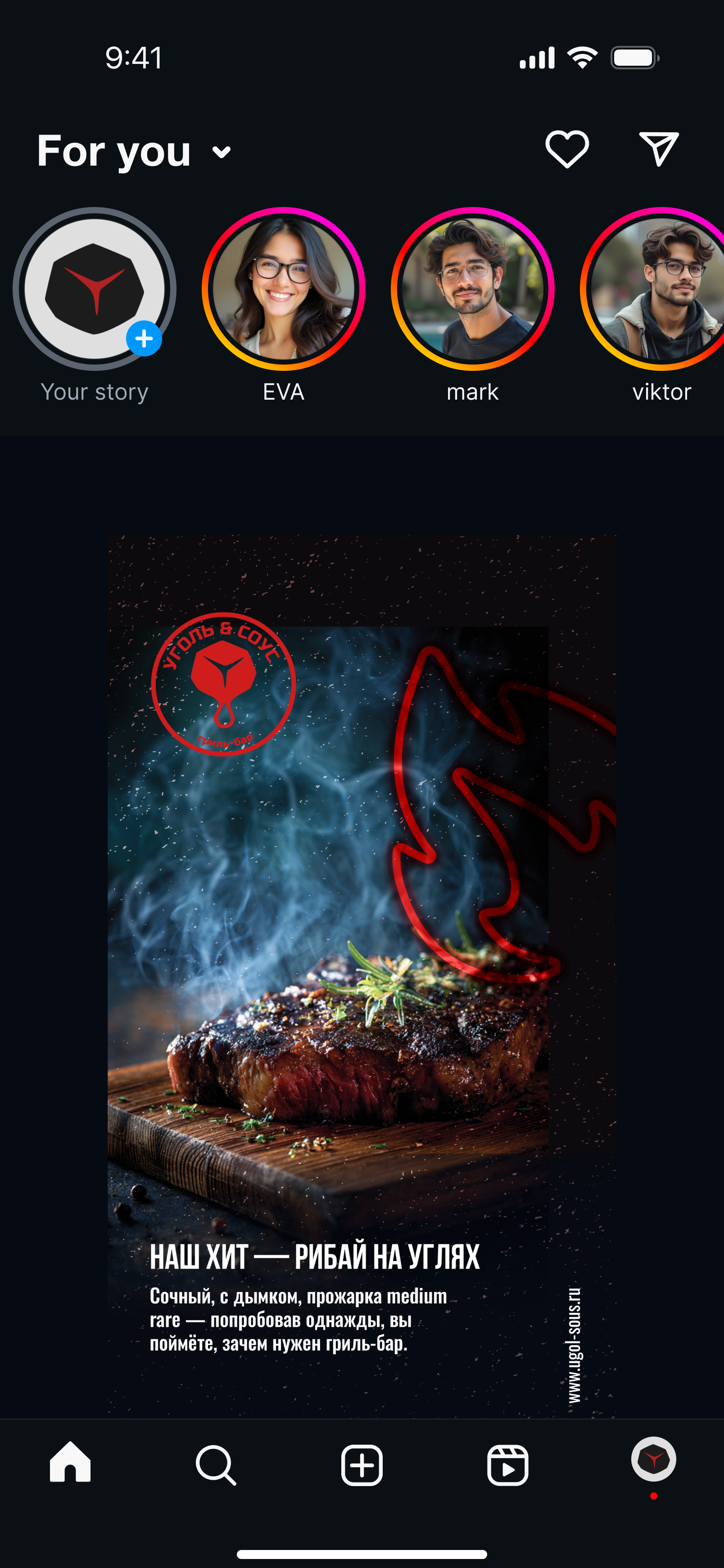The image size is (724, 1568).
Task: Open direct messages paper plane
Action: (659, 149)
